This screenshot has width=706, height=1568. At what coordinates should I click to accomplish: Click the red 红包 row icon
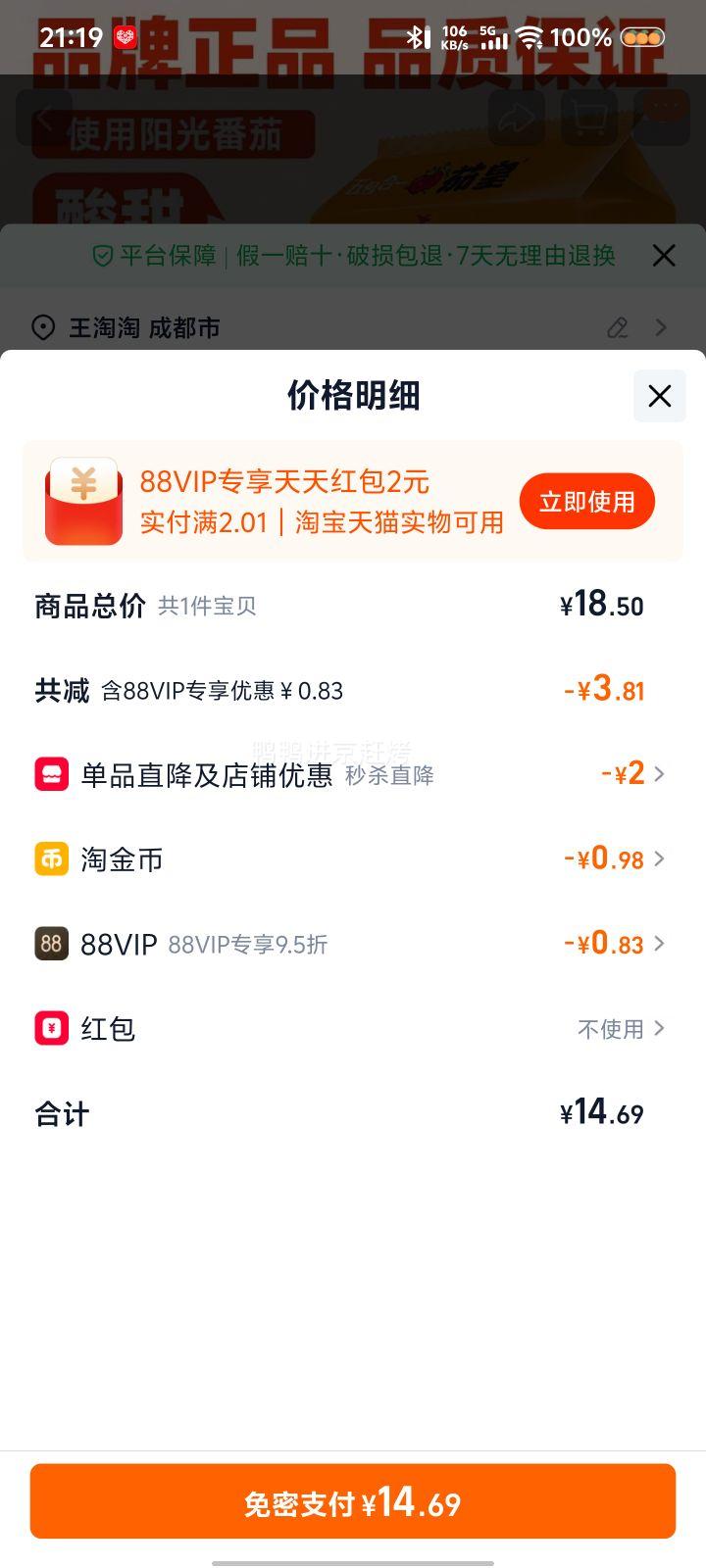pos(51,1029)
